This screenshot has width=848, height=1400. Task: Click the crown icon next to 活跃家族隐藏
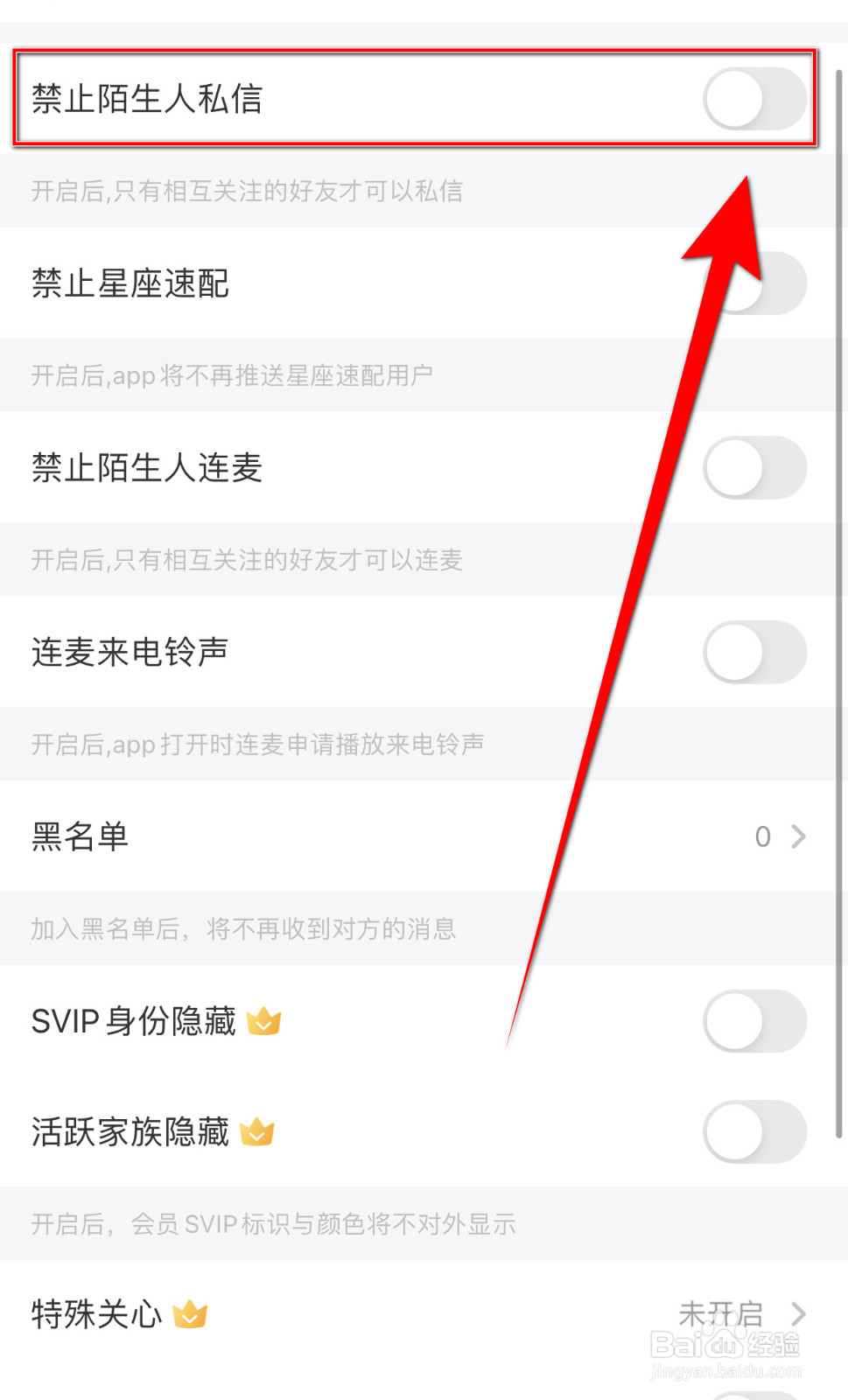click(256, 1131)
